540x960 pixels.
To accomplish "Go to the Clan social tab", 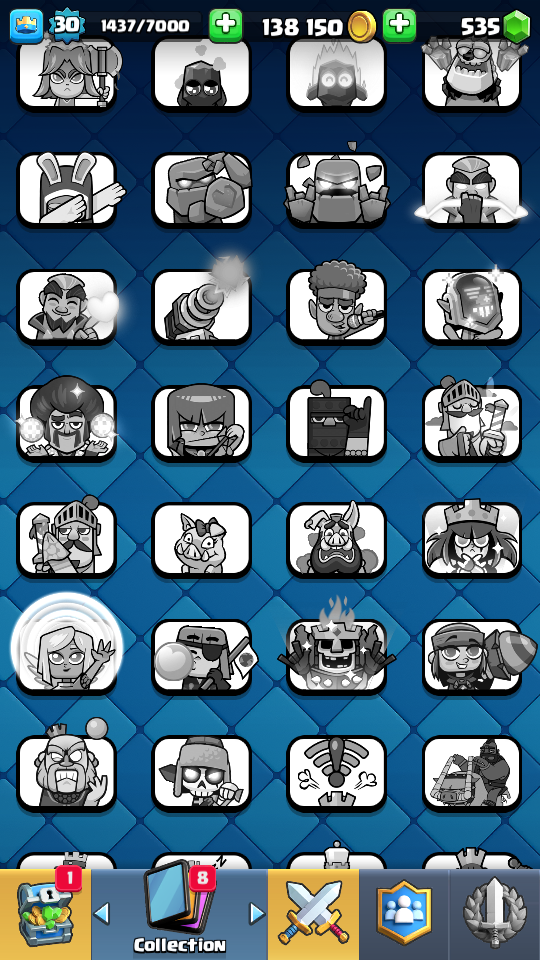I will click(403, 914).
